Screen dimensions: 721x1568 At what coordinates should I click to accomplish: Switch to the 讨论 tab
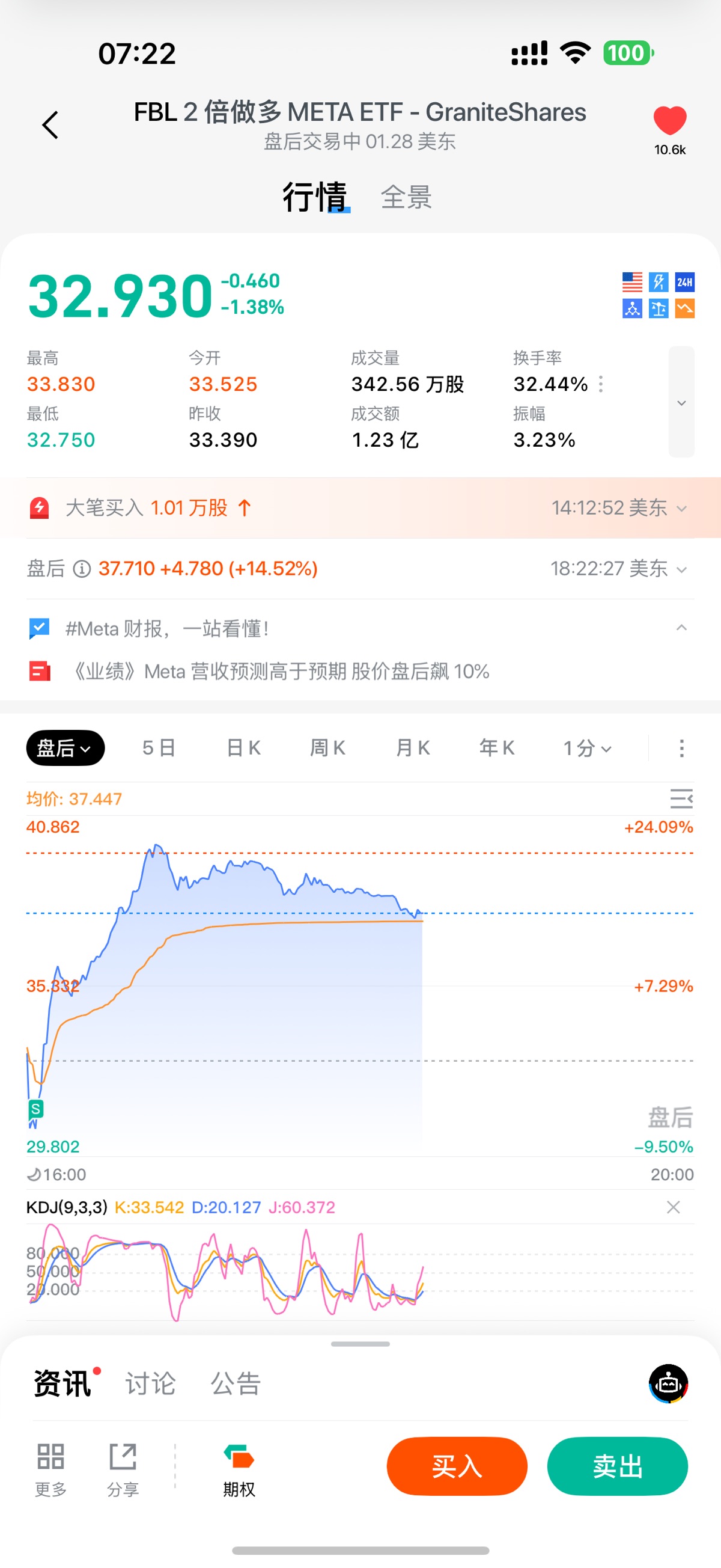click(x=150, y=1383)
